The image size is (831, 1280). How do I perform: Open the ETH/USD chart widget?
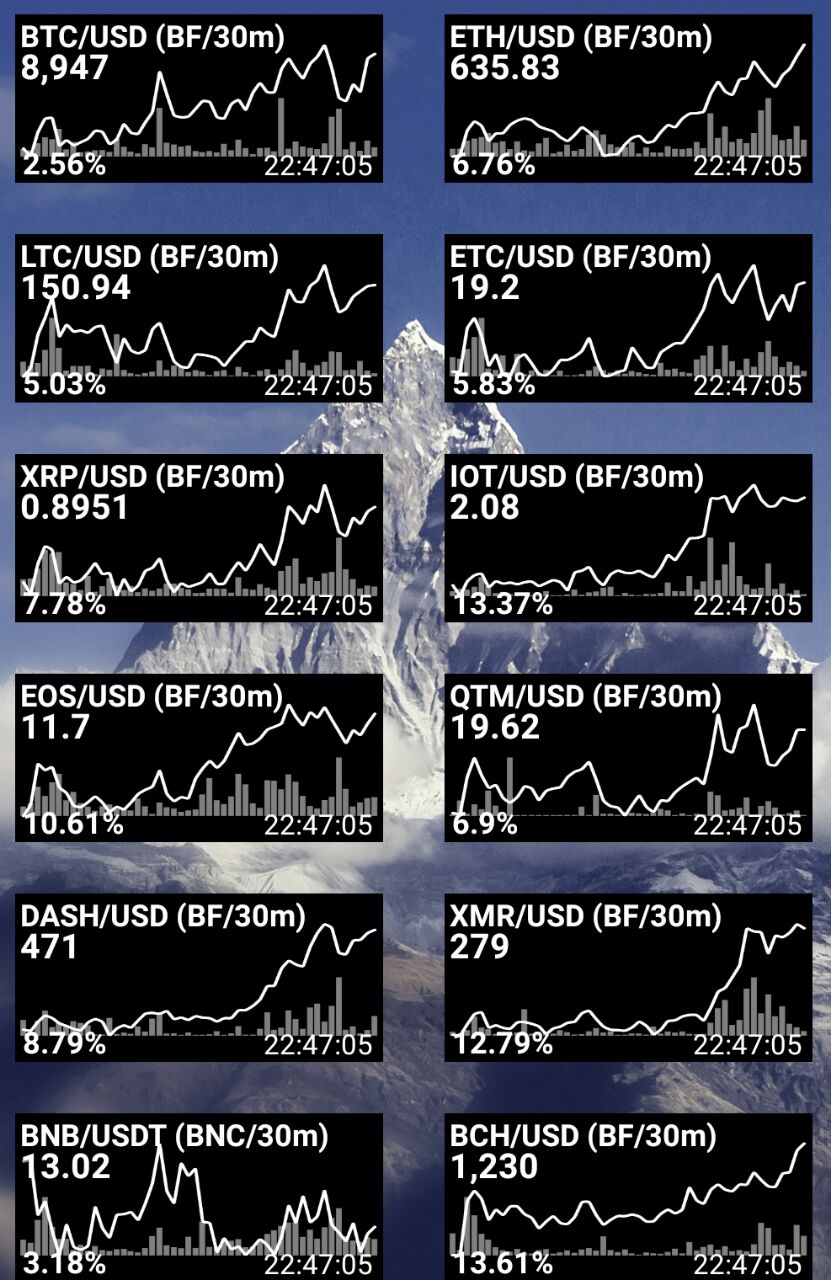coord(628,98)
